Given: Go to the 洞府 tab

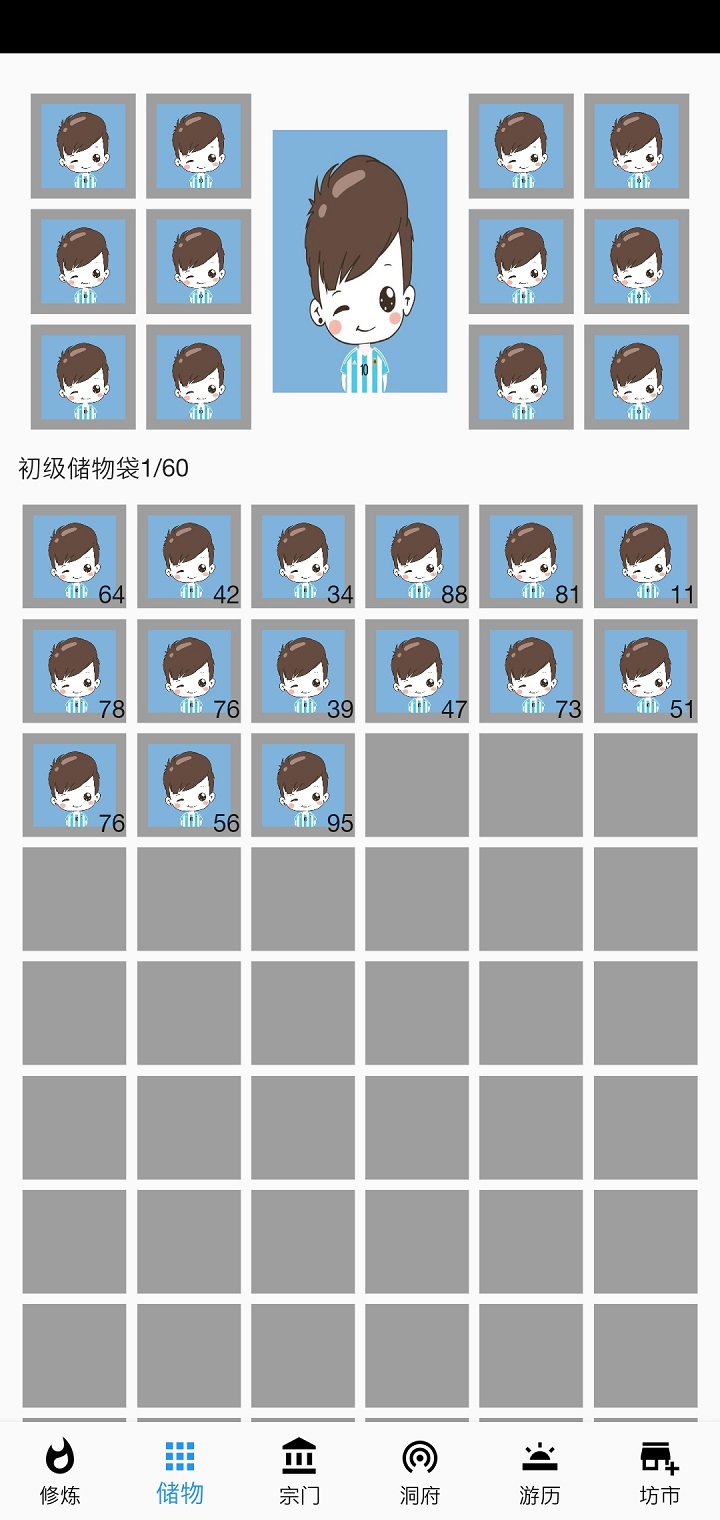Looking at the screenshot, I should 419,1472.
